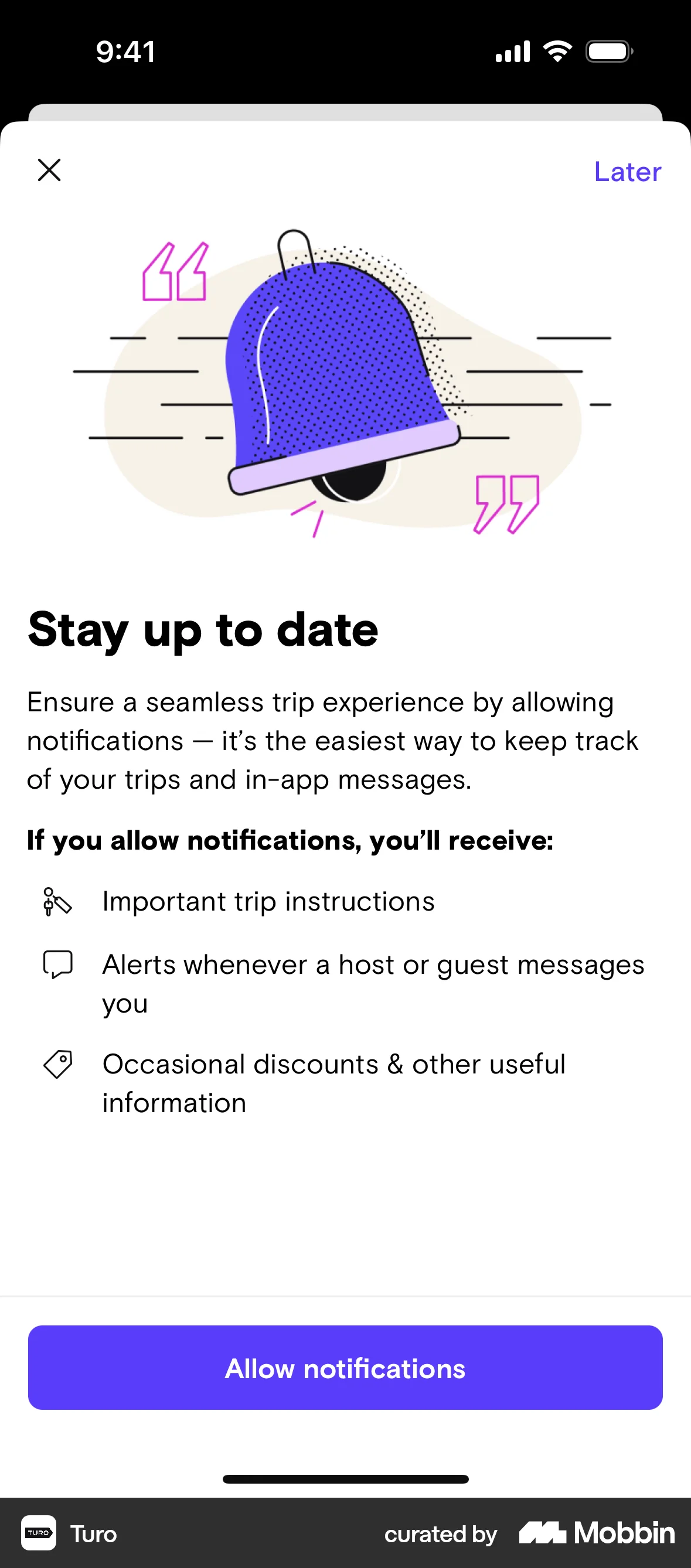
Task: Tap the description text about seamless trips
Action: click(x=332, y=740)
